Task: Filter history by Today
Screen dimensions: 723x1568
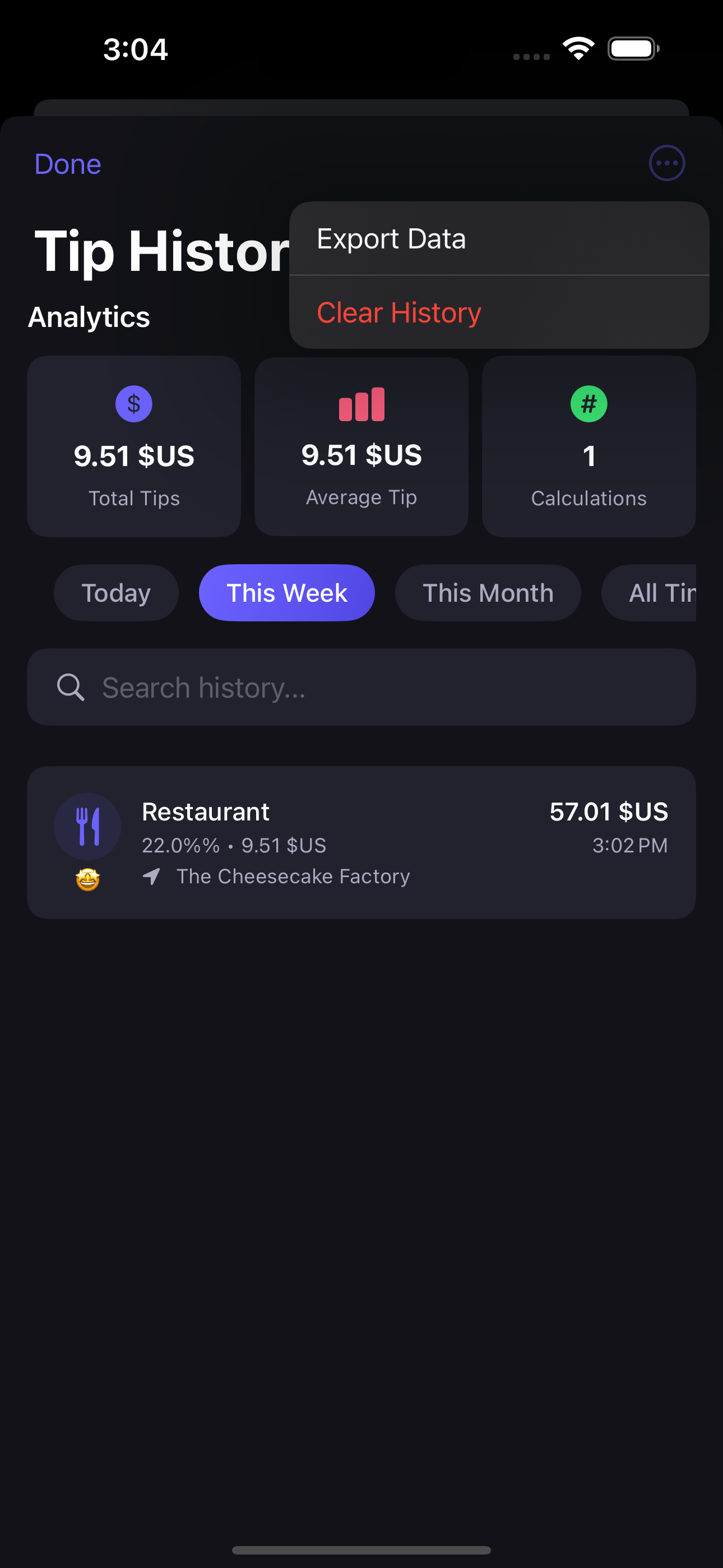Action: [115, 593]
